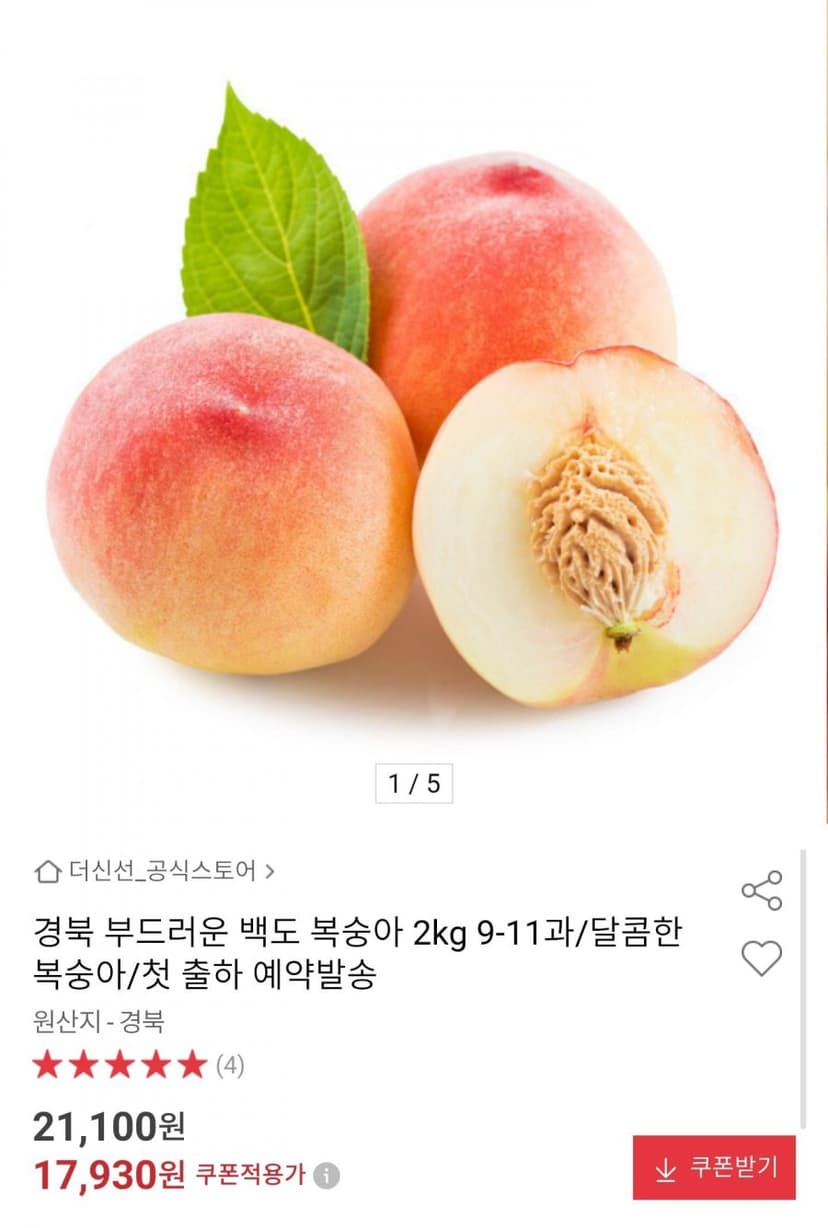
Task: Open the peach product image
Action: pyautogui.click(x=414, y=410)
